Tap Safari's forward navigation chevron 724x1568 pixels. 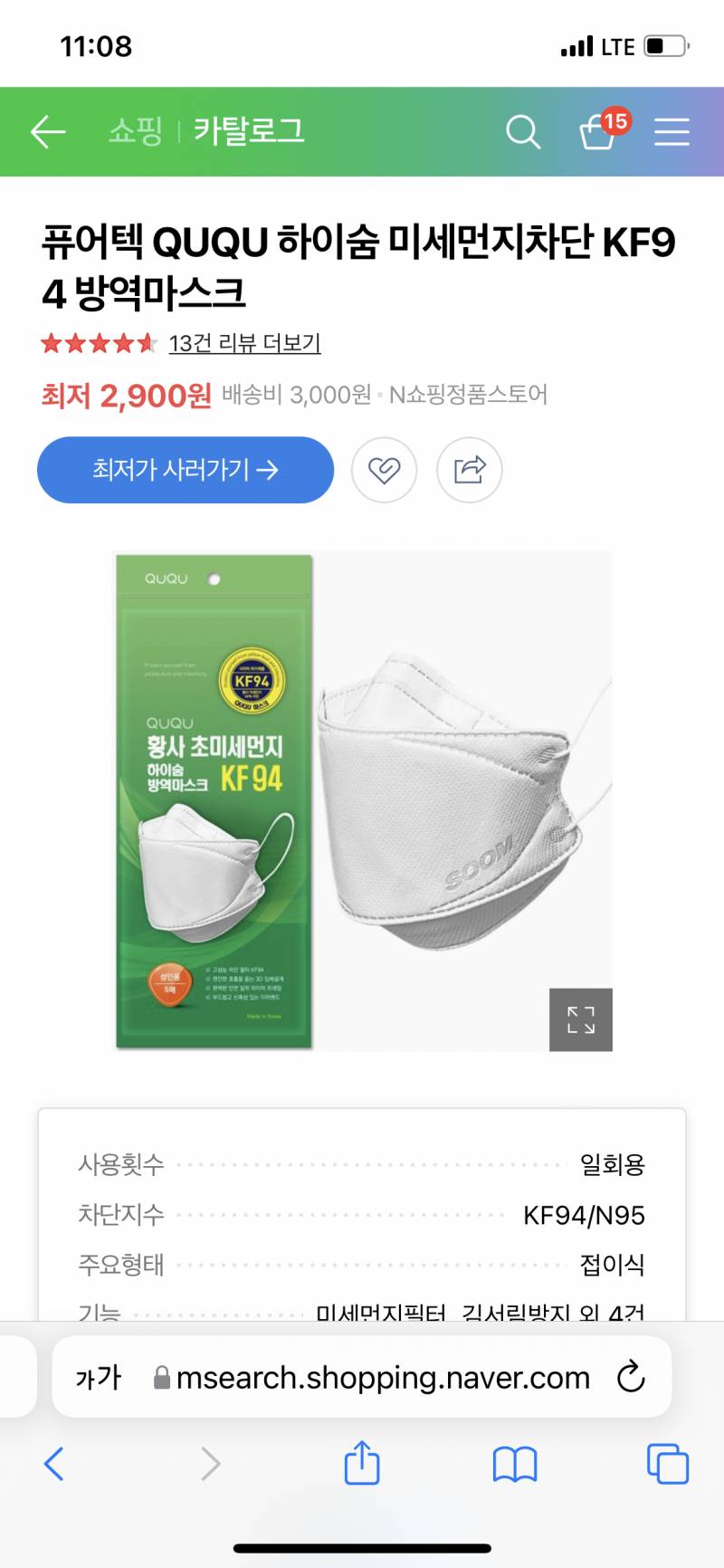pyautogui.click(x=209, y=1463)
